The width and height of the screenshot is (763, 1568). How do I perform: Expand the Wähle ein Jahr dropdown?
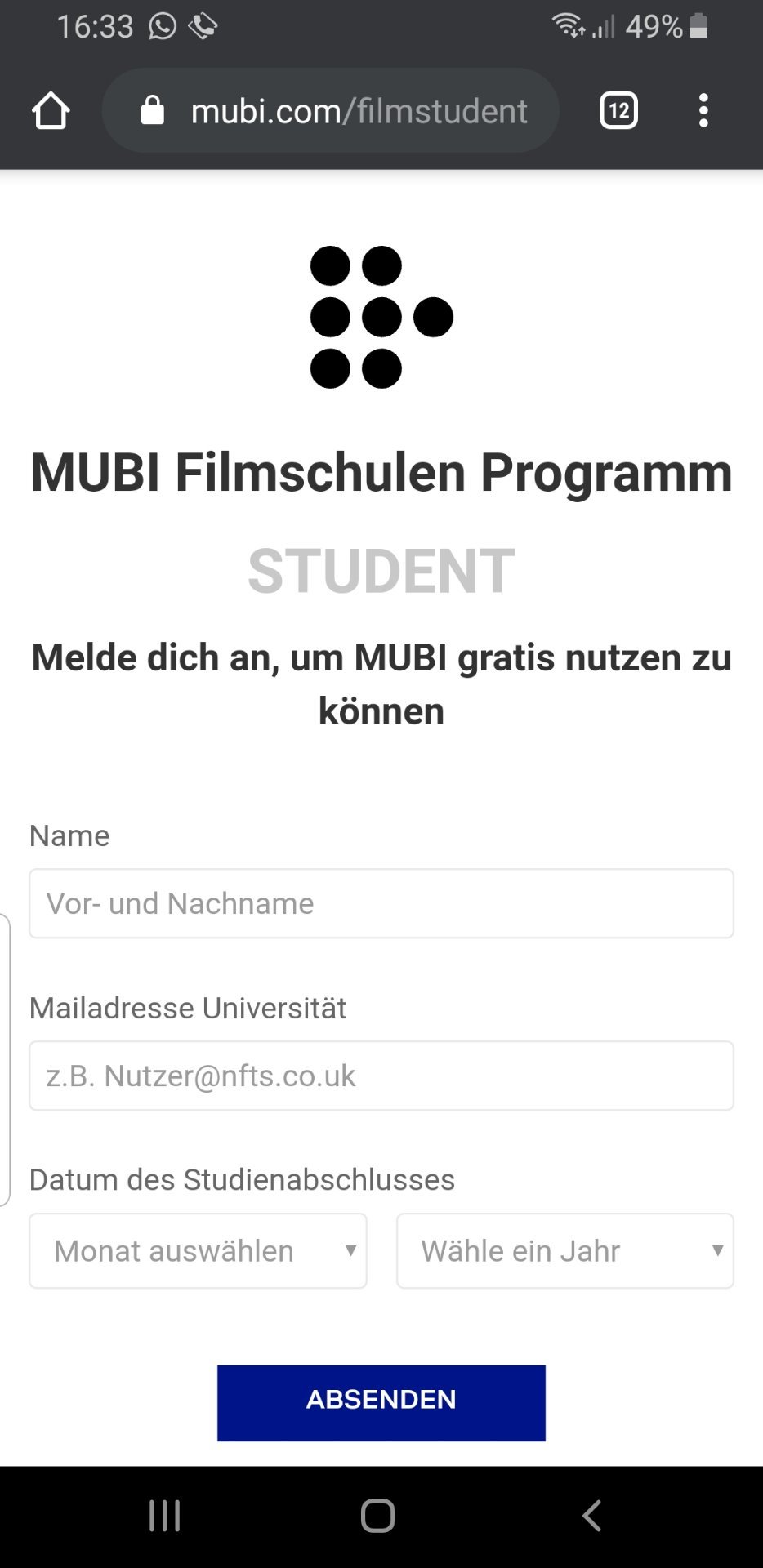click(x=565, y=1250)
